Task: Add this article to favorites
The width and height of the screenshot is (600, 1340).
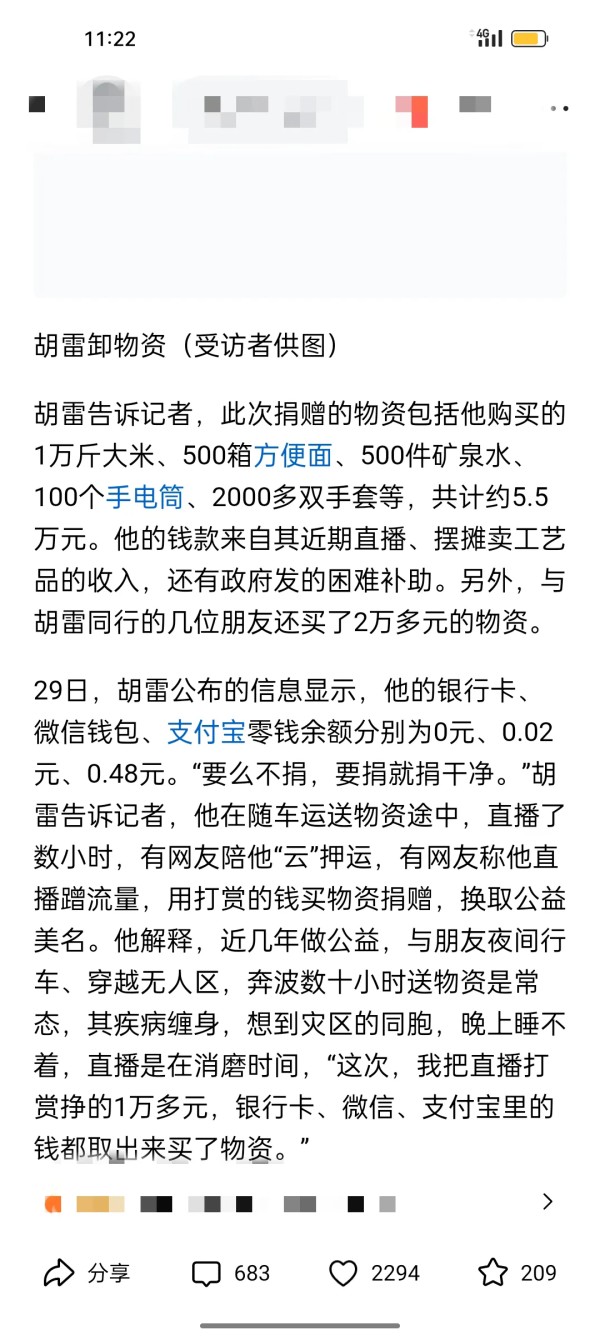Action: (x=517, y=1273)
